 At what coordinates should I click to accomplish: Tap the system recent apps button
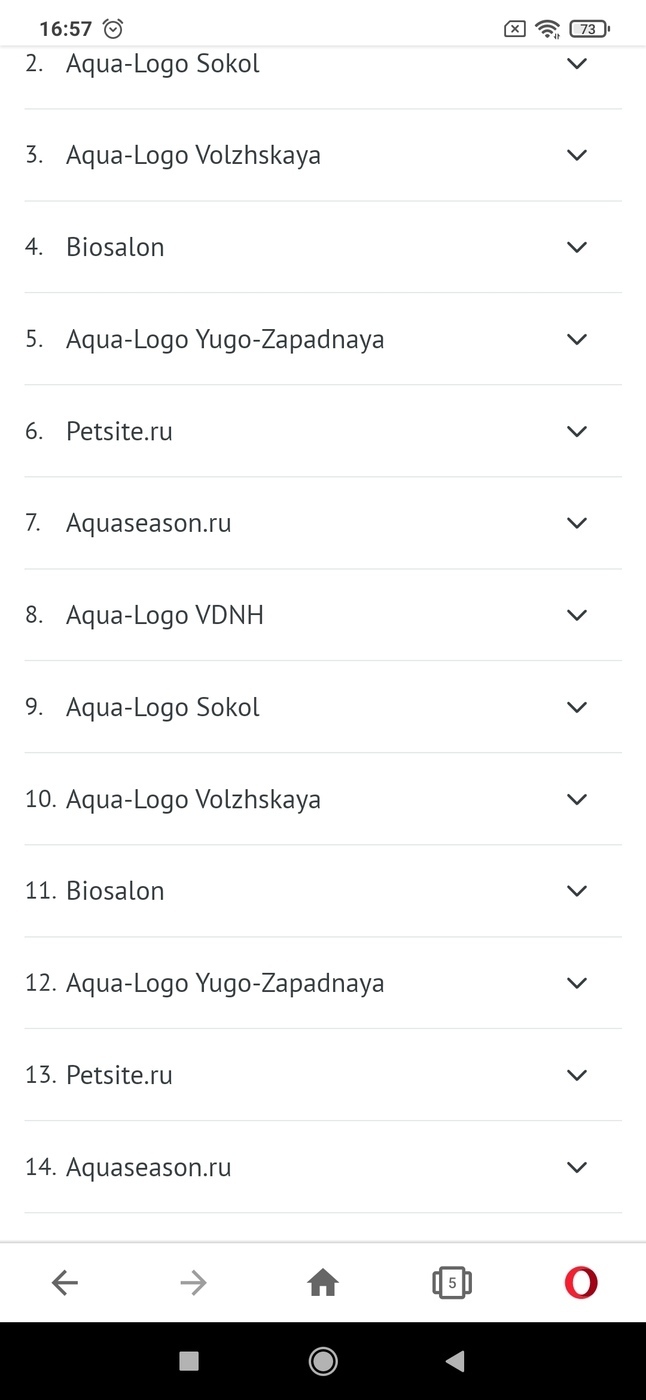point(189,1360)
